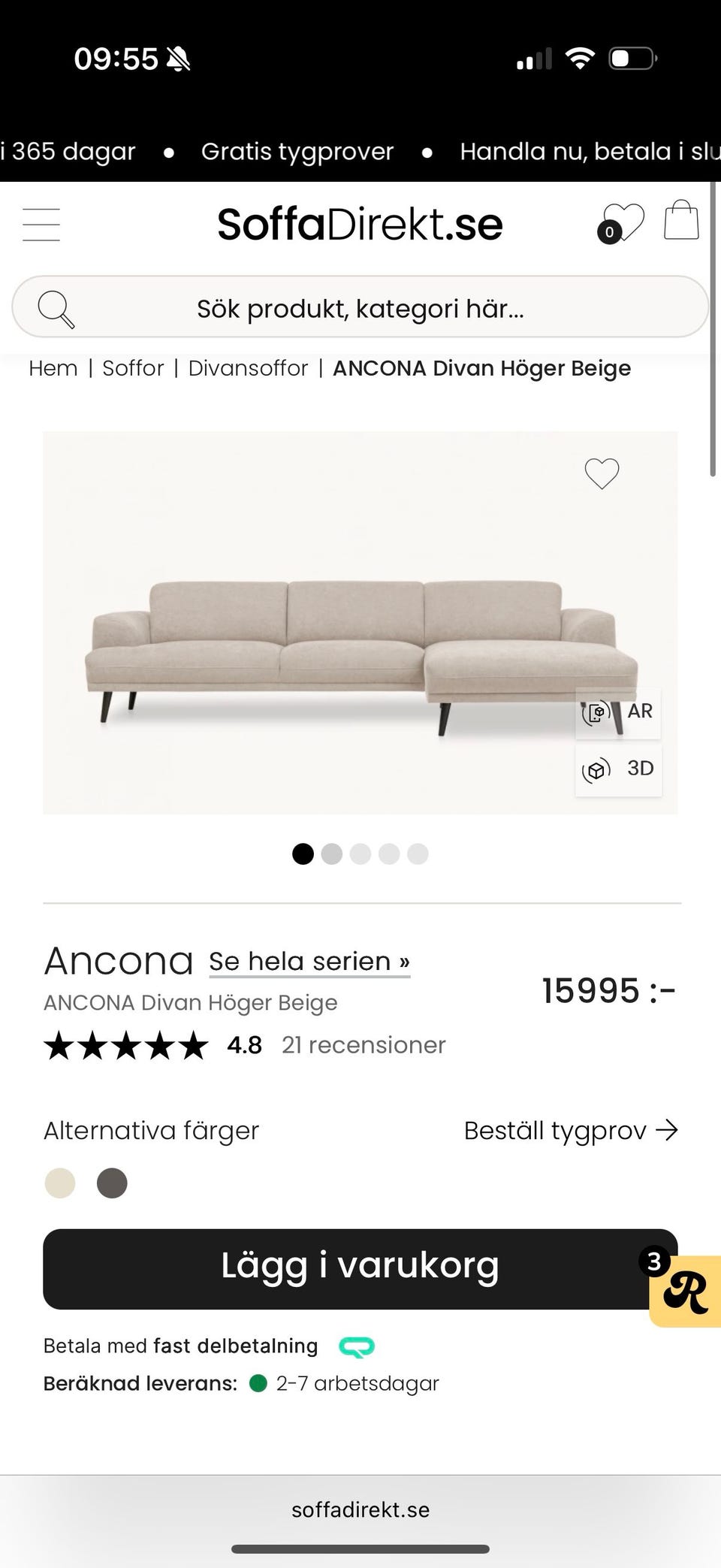The height and width of the screenshot is (1568, 721).
Task: Select the dark gray color swatch
Action: [x=112, y=1183]
